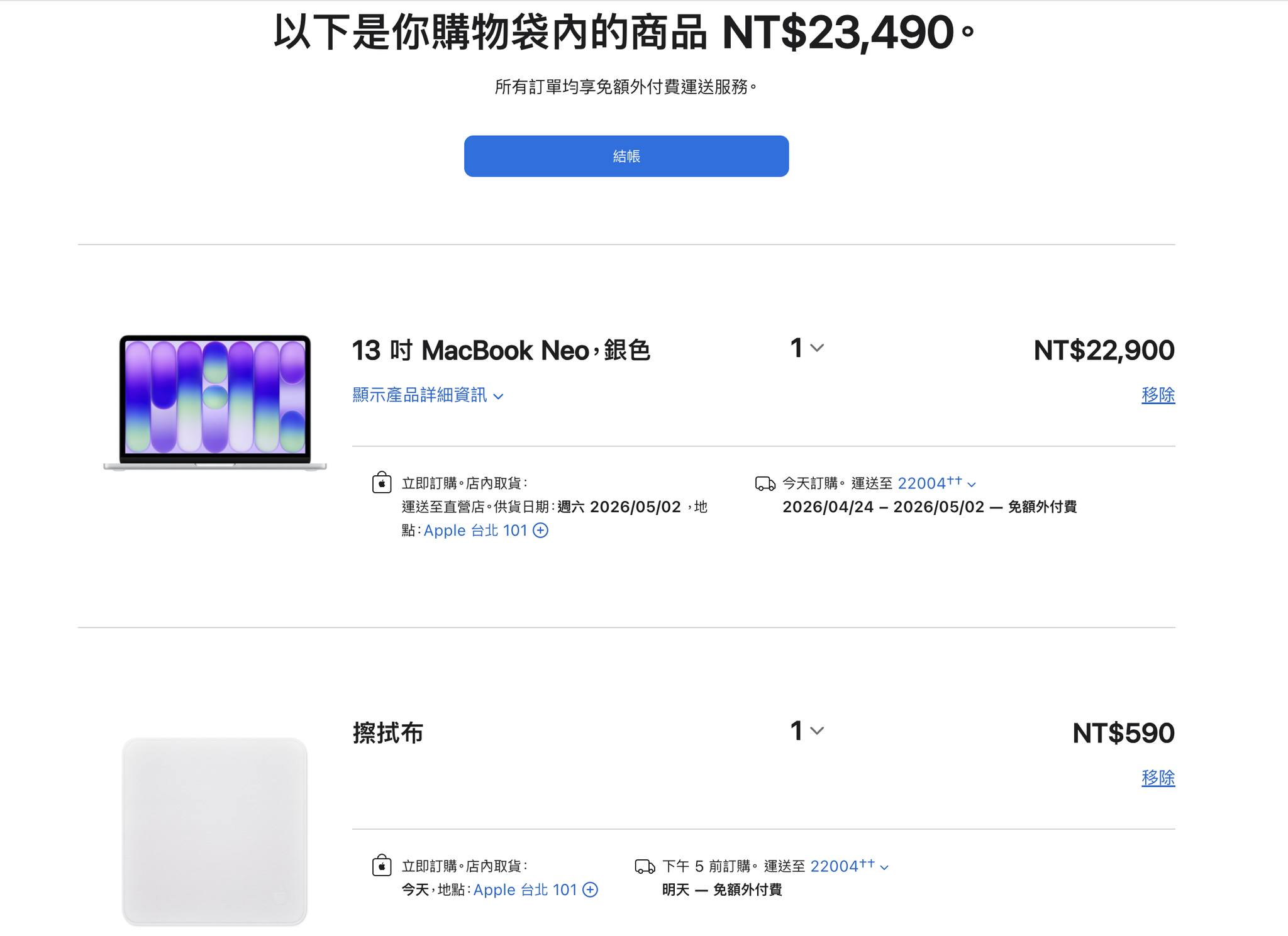Remove the MacBook Neo from the bag
The height and width of the screenshot is (936, 1288).
[1158, 395]
